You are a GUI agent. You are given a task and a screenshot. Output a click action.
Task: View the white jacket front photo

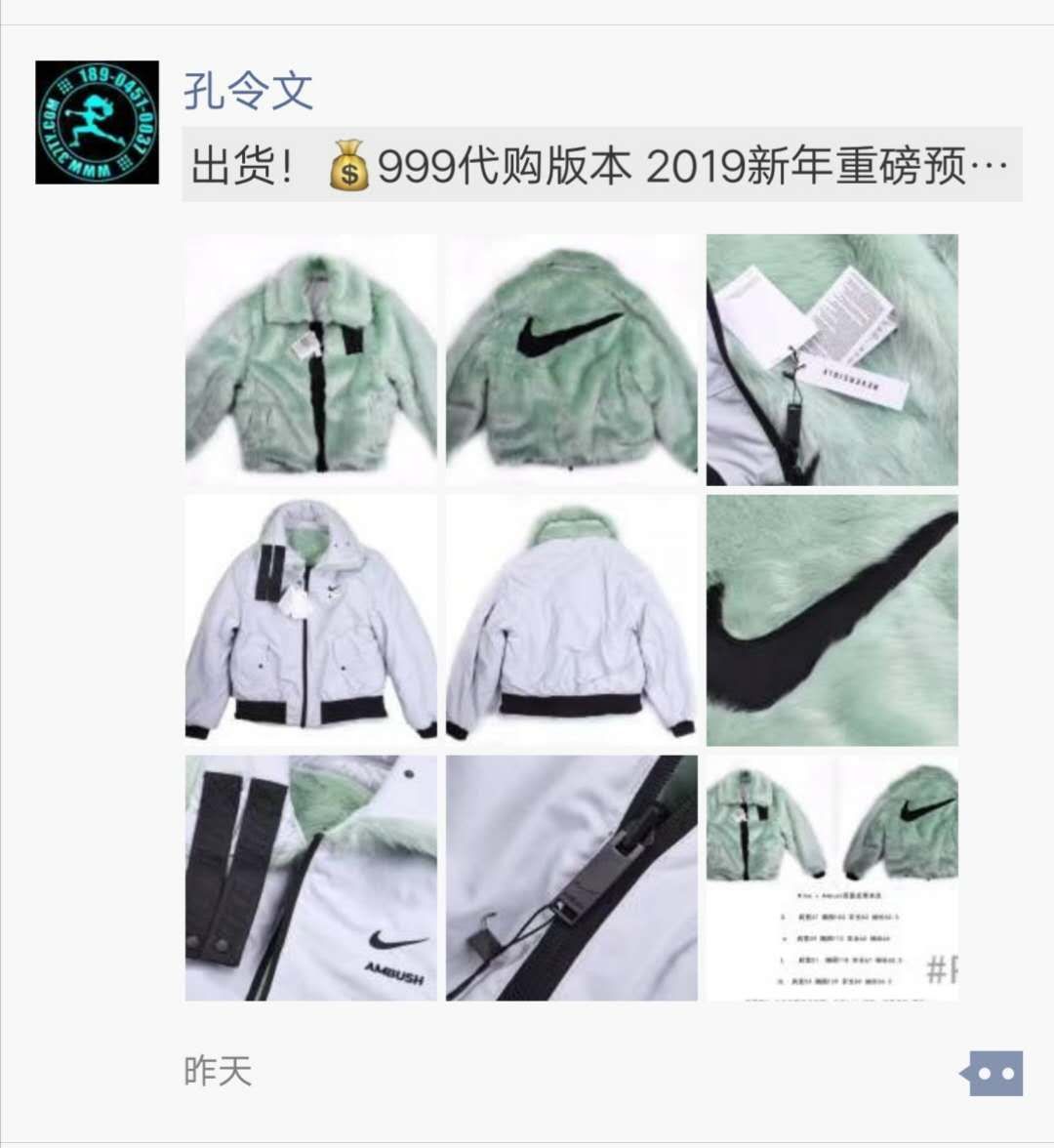coord(311,621)
